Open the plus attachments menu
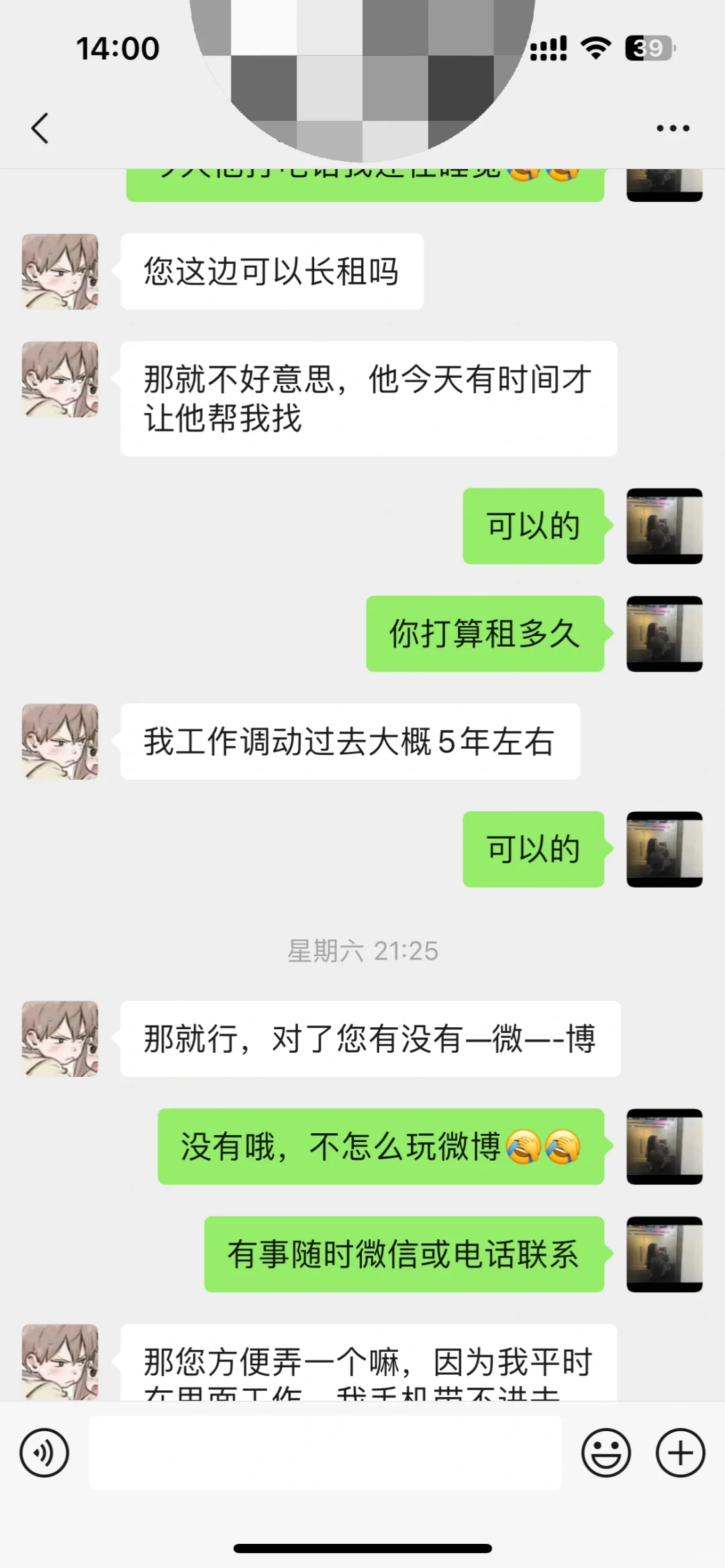This screenshot has height=1568, width=725. coord(680,1453)
